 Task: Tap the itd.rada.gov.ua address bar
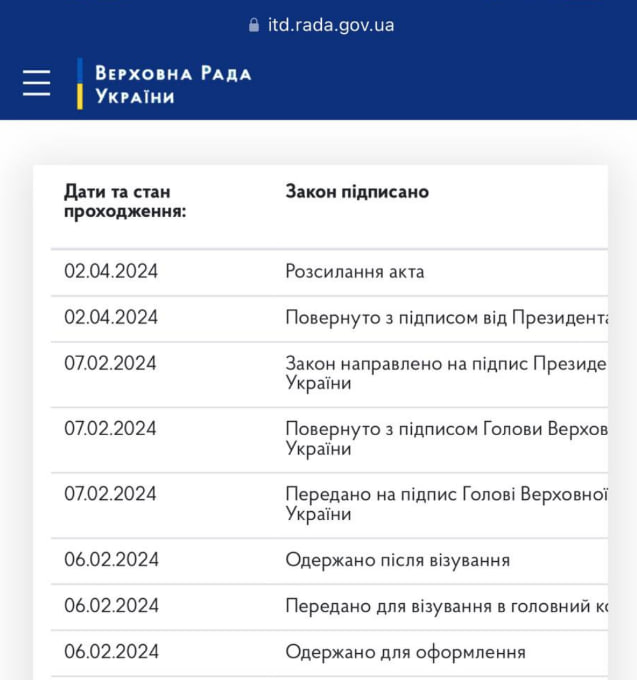tap(320, 25)
